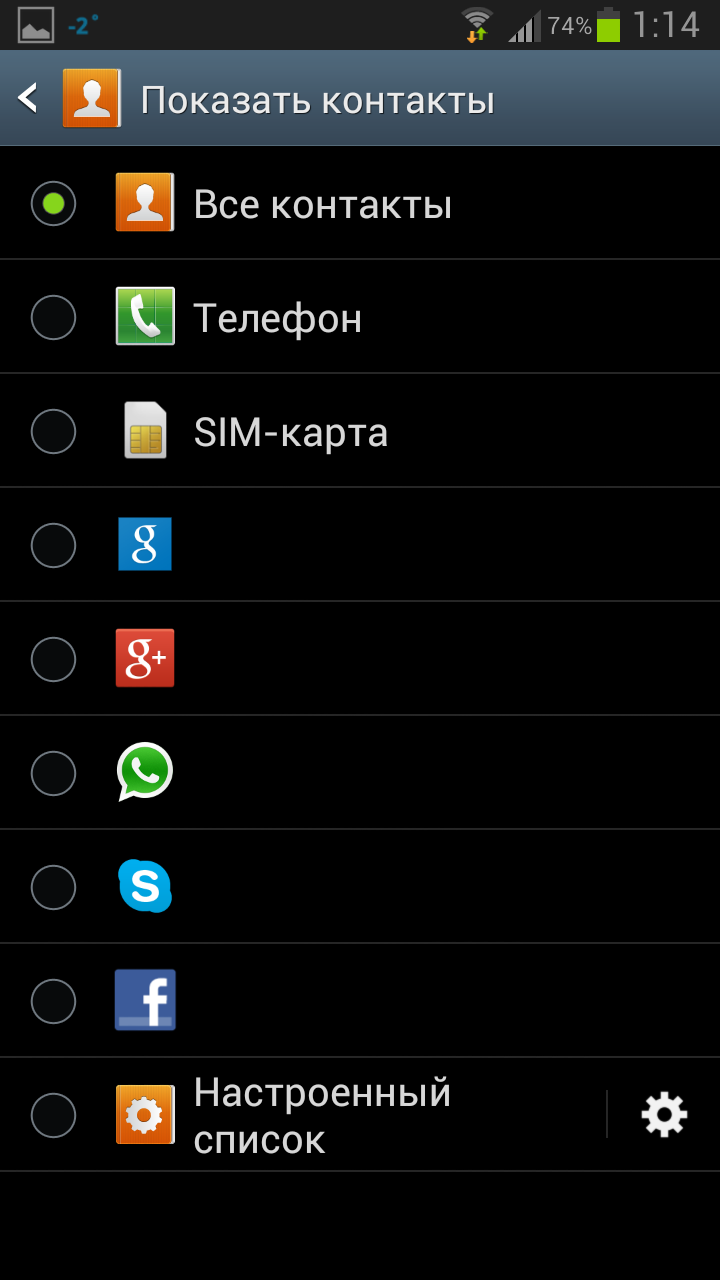
Task: Show only Google account contacts
Action: pyautogui.click(x=360, y=545)
